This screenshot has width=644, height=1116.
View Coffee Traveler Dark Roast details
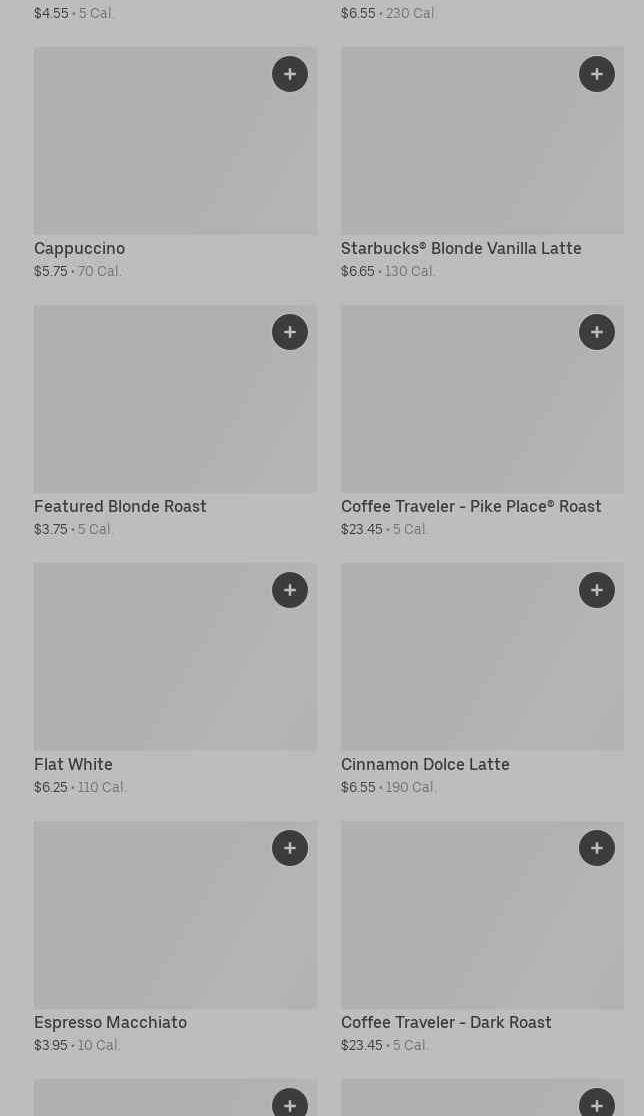pos(460,926)
